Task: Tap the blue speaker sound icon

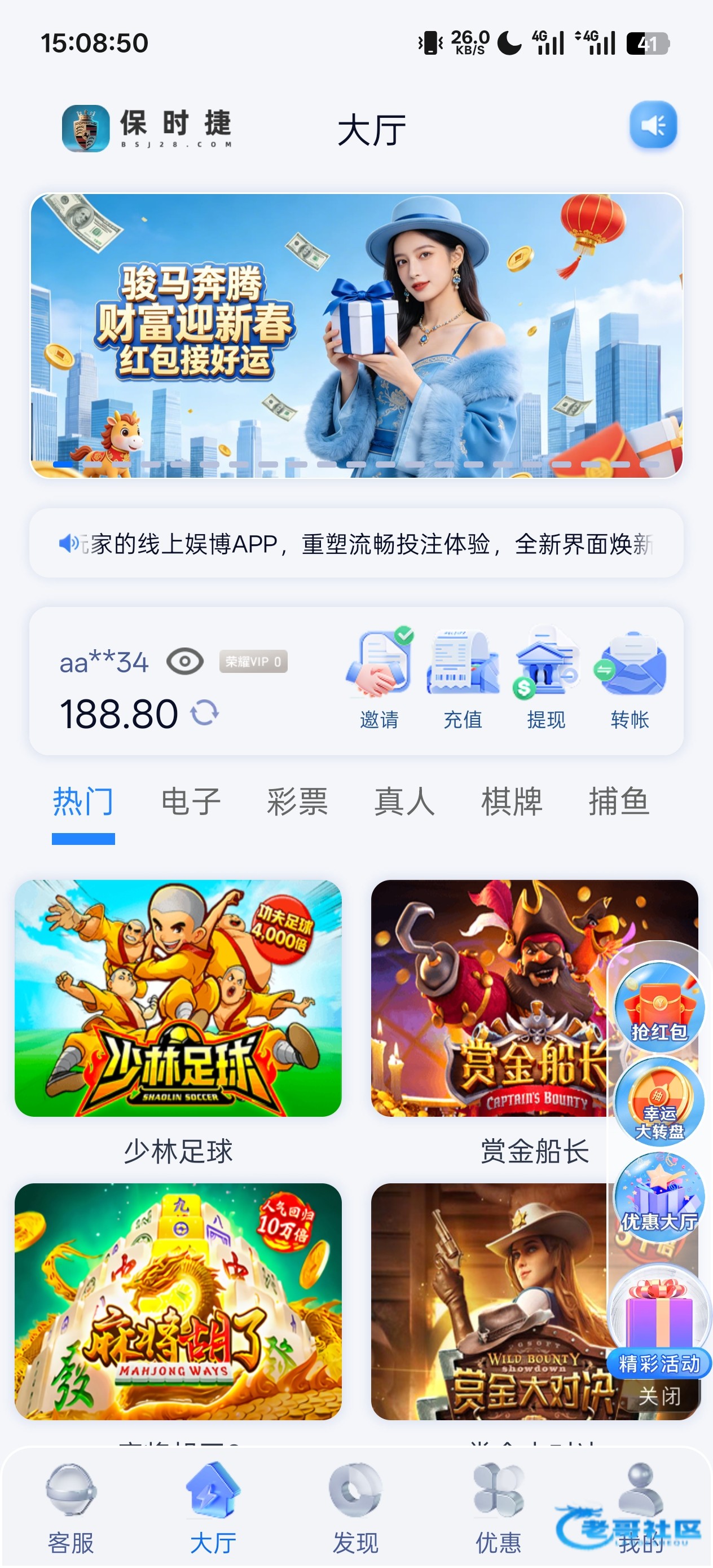Action: tap(653, 125)
